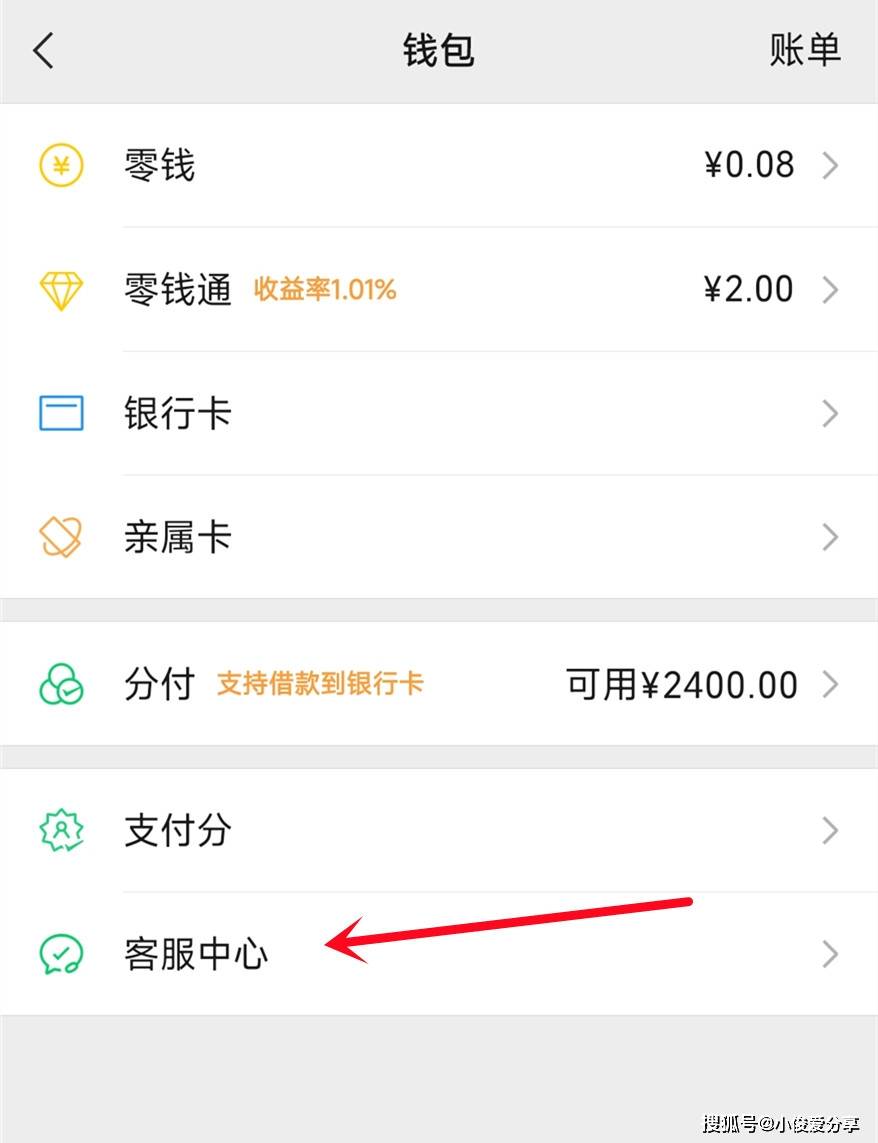Open the 支付分 row
Image resolution: width=878 pixels, height=1143 pixels.
[x=438, y=830]
